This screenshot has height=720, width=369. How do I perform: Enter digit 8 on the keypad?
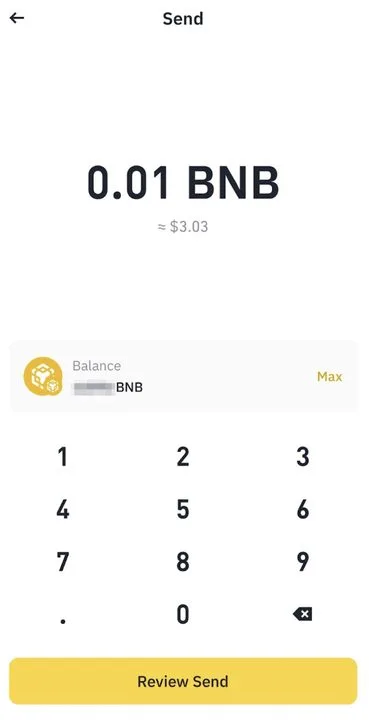click(x=183, y=562)
